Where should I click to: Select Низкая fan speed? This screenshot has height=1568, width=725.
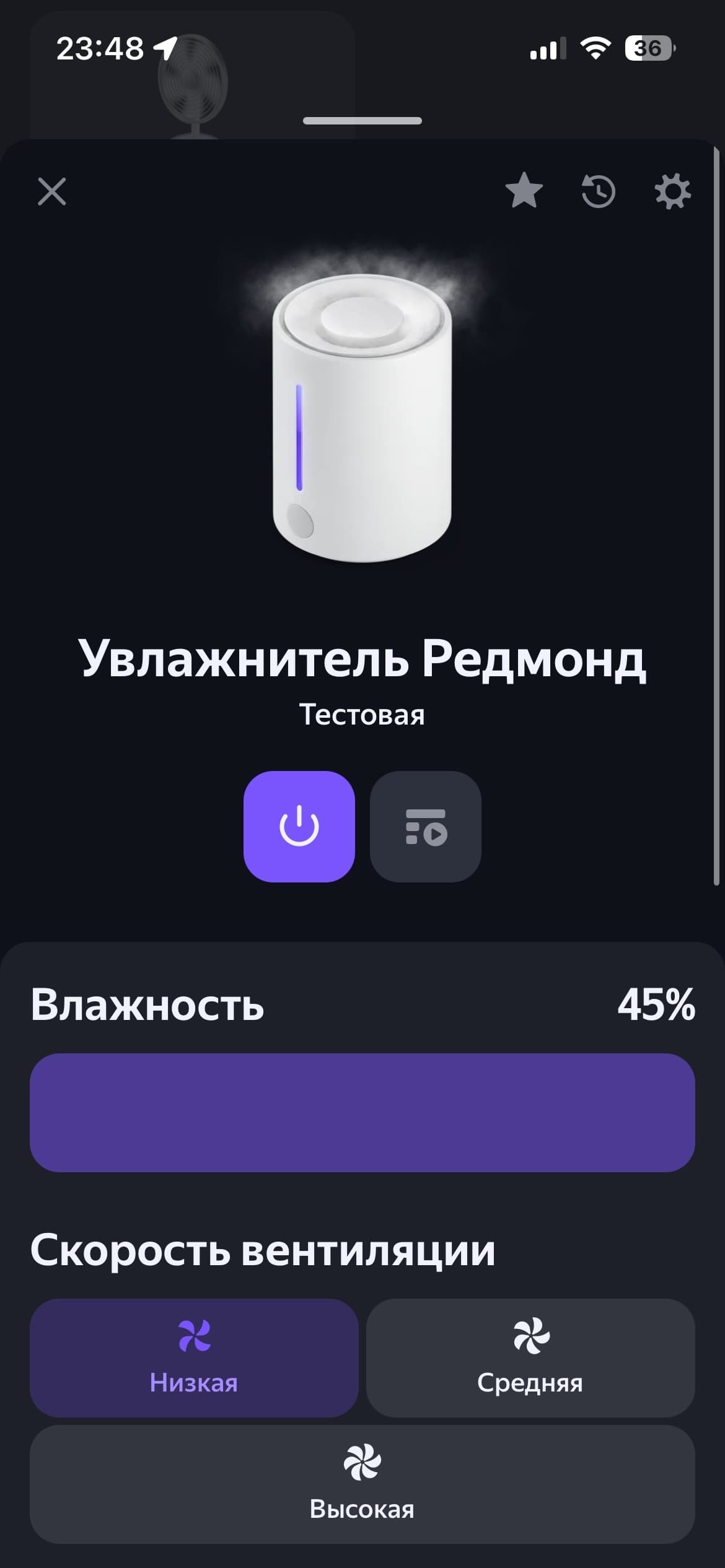click(x=194, y=1357)
